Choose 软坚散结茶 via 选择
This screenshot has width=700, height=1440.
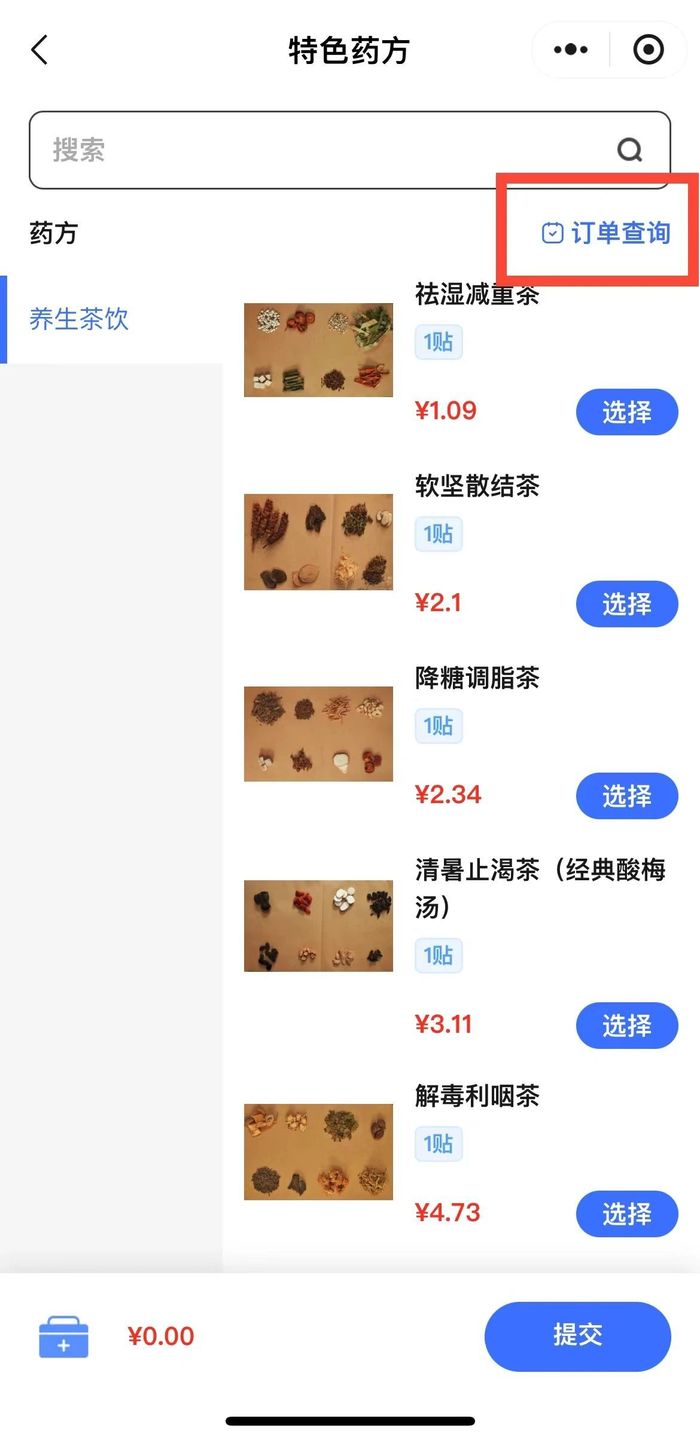point(627,604)
